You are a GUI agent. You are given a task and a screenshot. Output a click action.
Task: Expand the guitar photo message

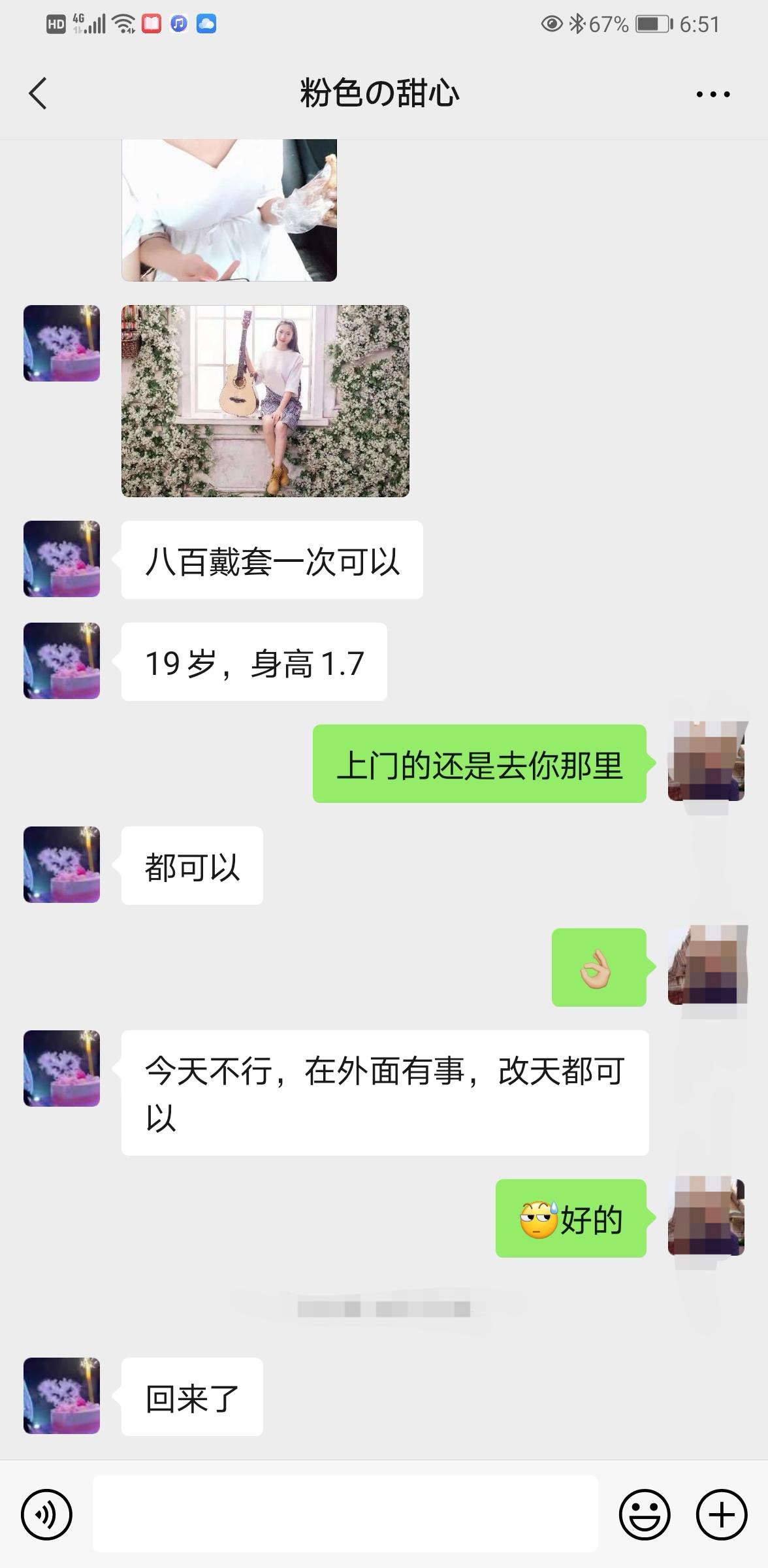(265, 402)
